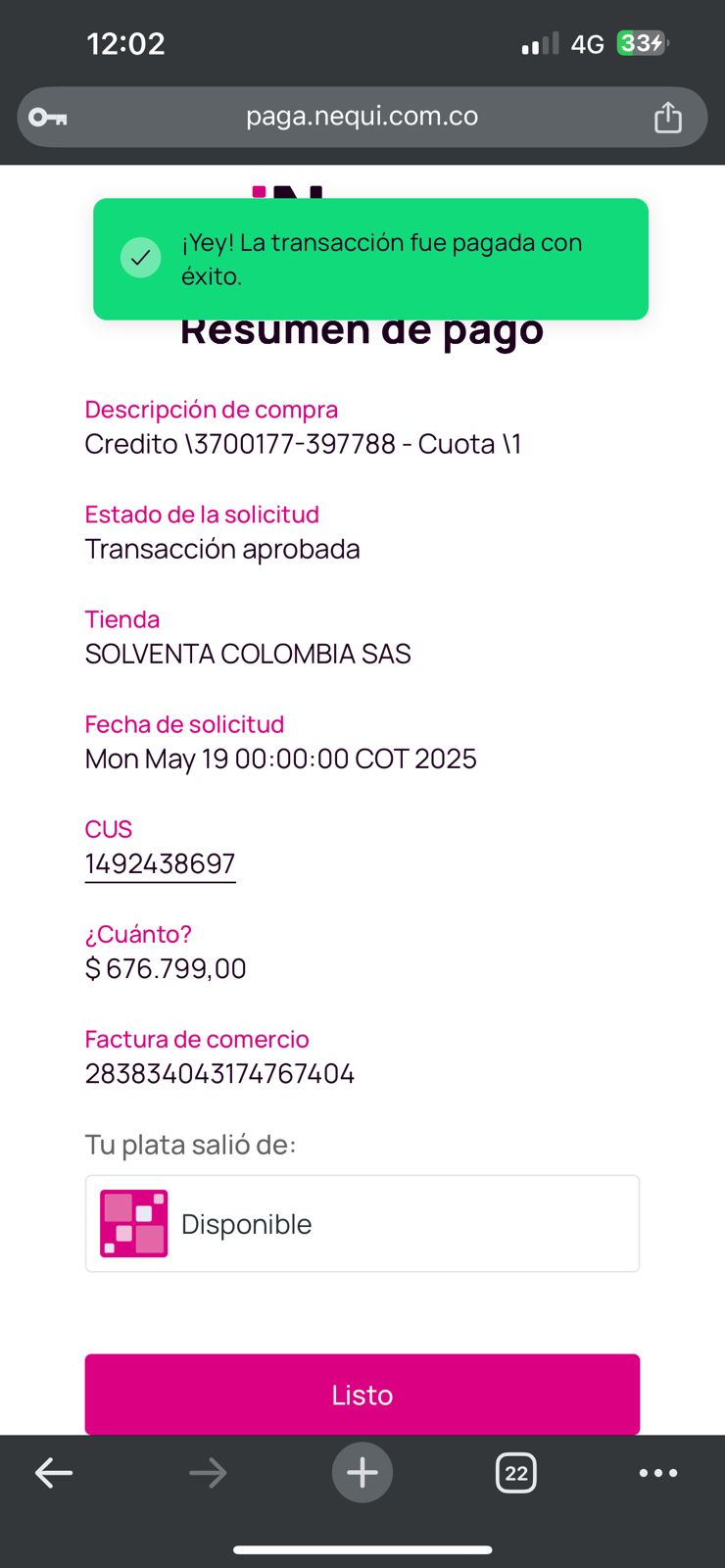Open the browser overflow menu

tap(657, 1472)
